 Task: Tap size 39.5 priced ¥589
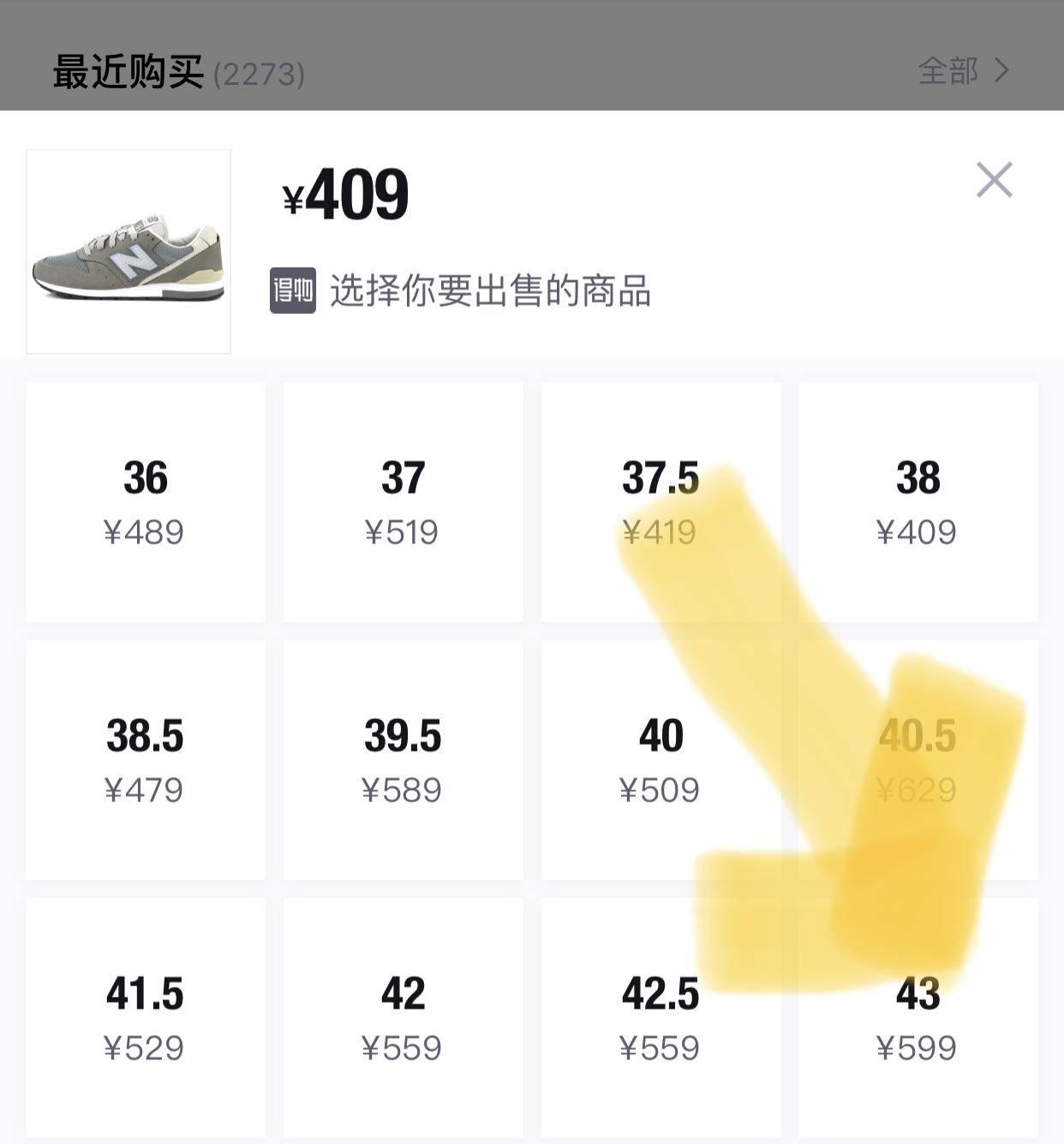pos(403,760)
